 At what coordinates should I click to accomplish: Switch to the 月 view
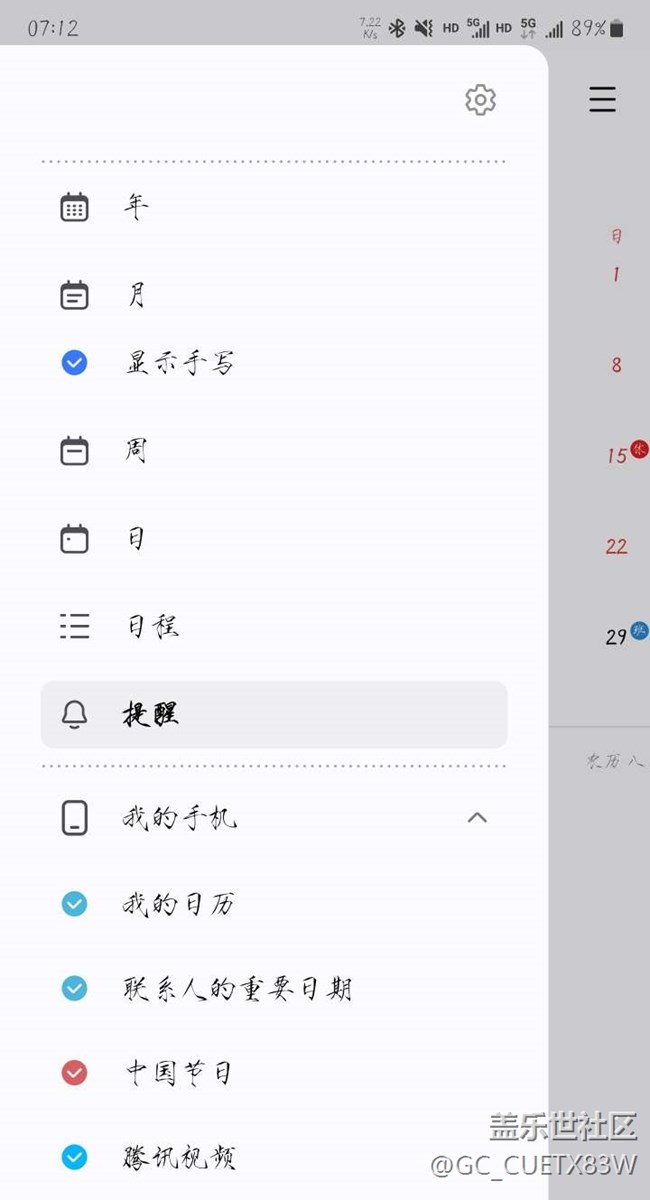point(136,295)
